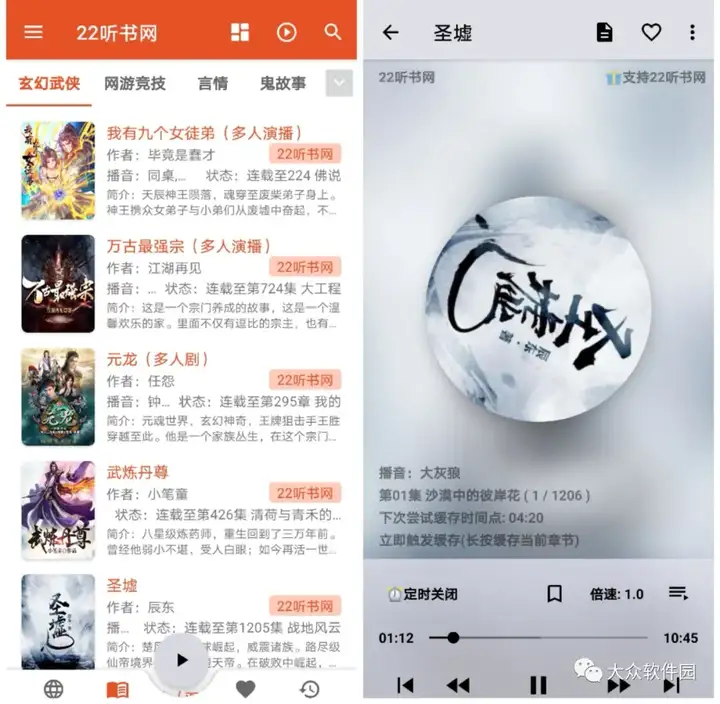Open the globe tab in bottom navigation
720x704 pixels.
click(53, 689)
